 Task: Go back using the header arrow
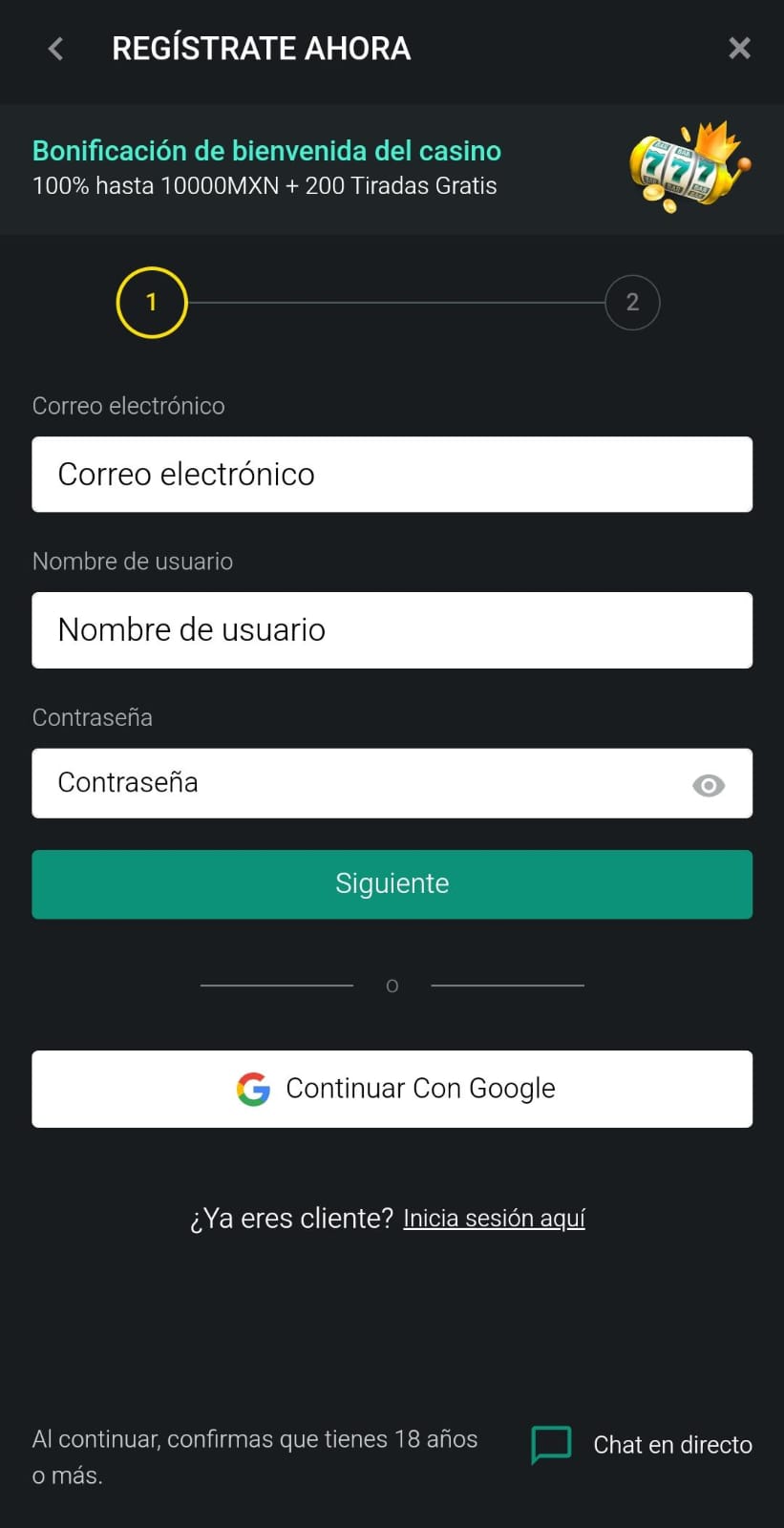click(x=55, y=49)
